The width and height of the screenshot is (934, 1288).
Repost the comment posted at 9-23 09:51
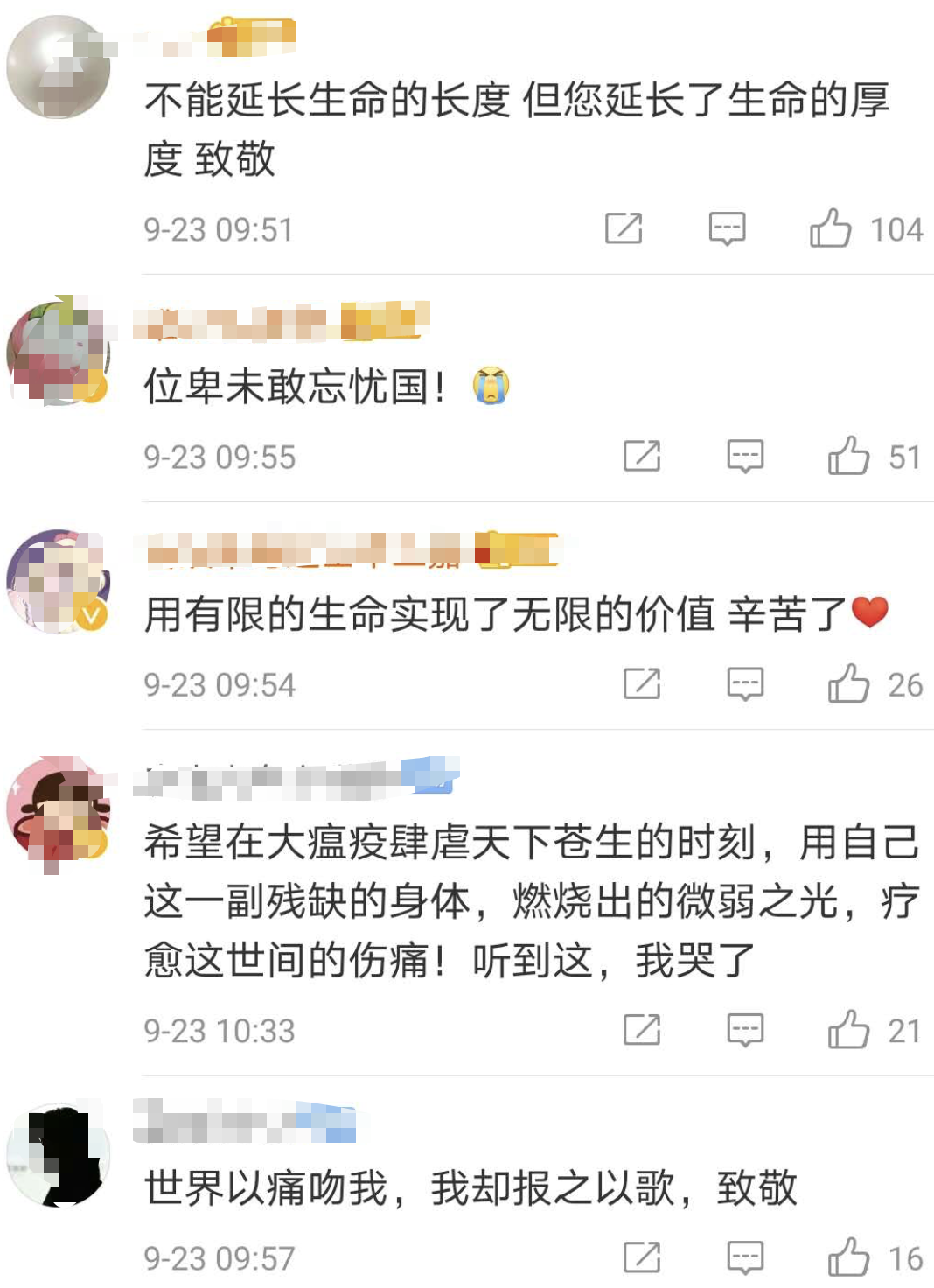pos(624,228)
